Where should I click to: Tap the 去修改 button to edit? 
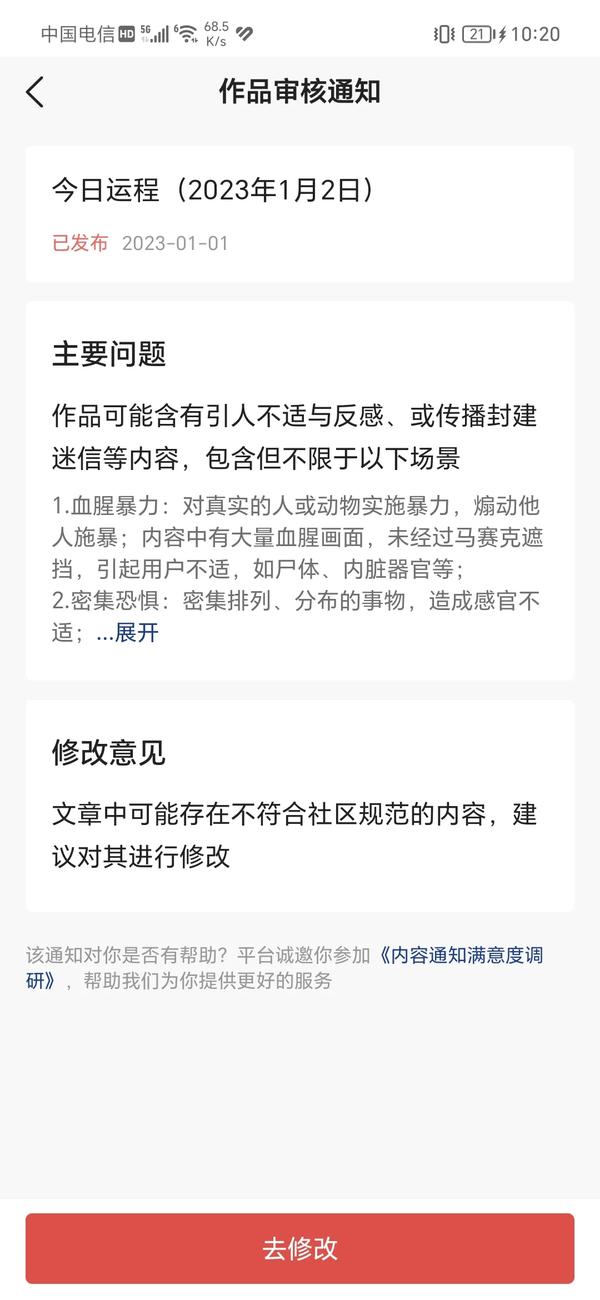(x=300, y=1248)
